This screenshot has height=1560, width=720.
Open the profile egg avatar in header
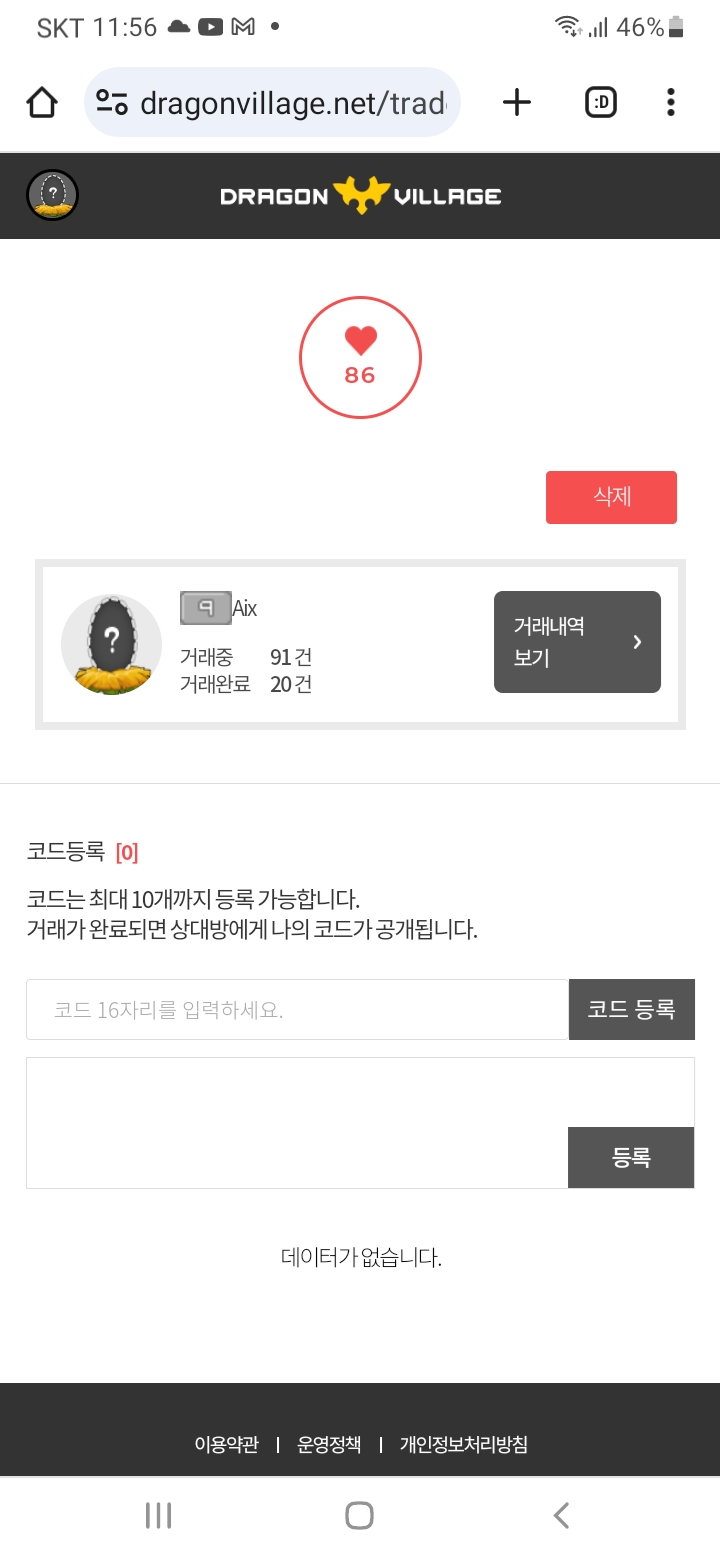[x=52, y=195]
